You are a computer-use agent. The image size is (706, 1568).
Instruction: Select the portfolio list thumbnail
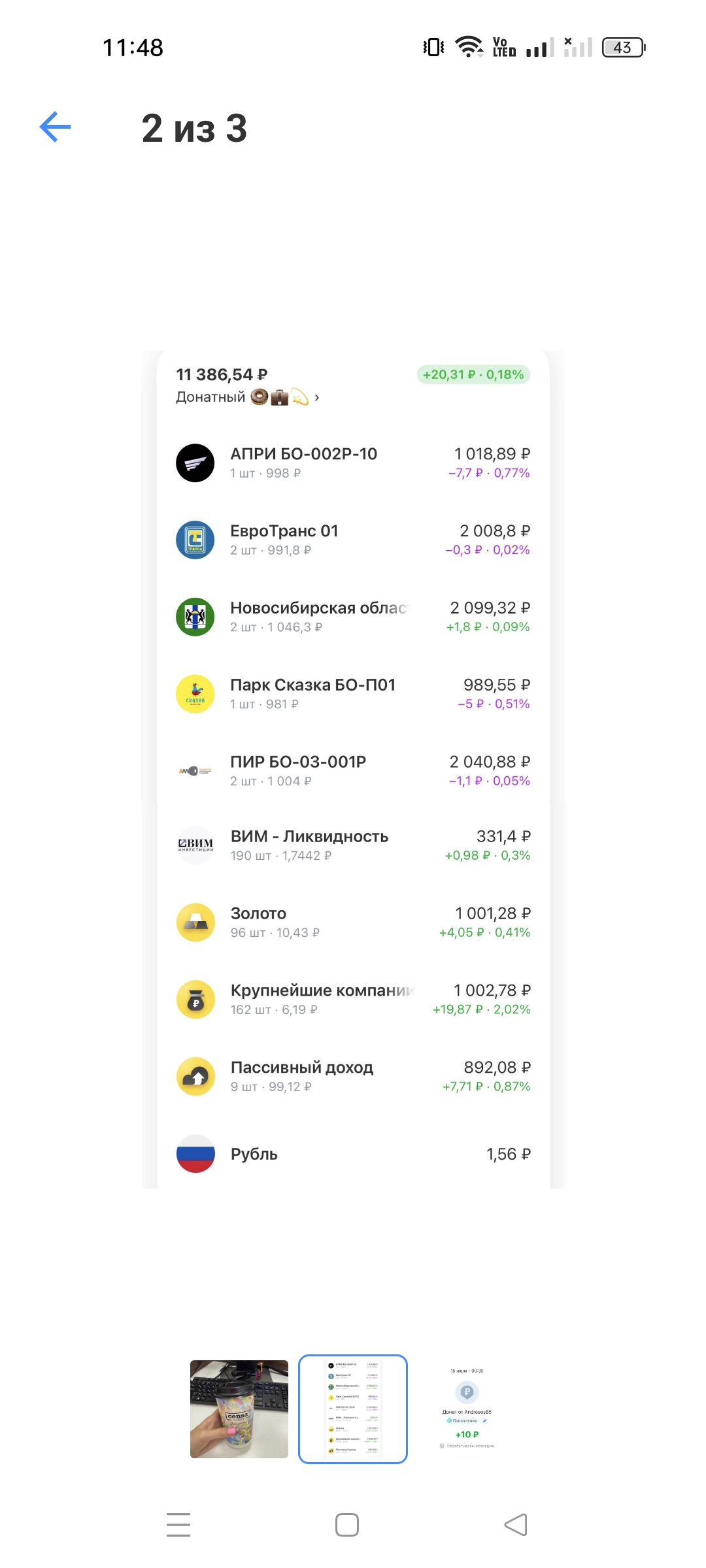tap(353, 1409)
